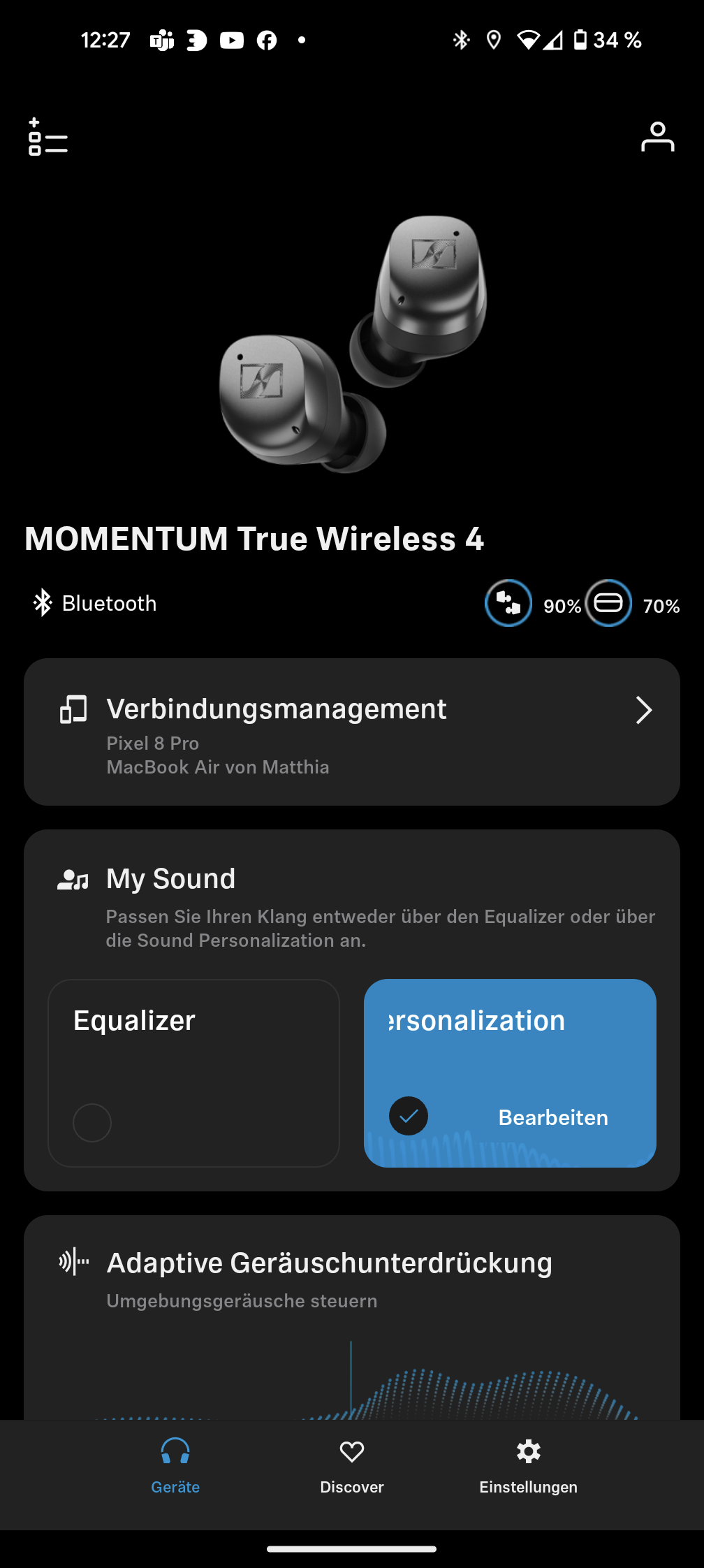Viewport: 704px width, 1568px height.
Task: Tap Bearbeiten on Sound Personalization
Action: click(x=552, y=1117)
